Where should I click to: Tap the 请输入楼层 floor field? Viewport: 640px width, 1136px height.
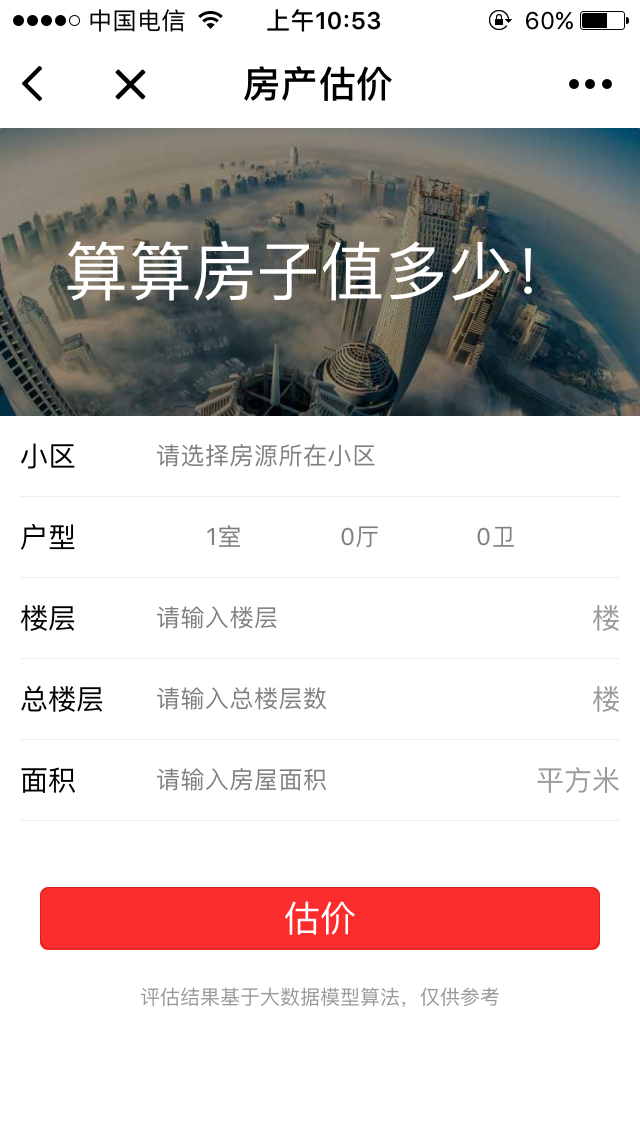(x=218, y=619)
